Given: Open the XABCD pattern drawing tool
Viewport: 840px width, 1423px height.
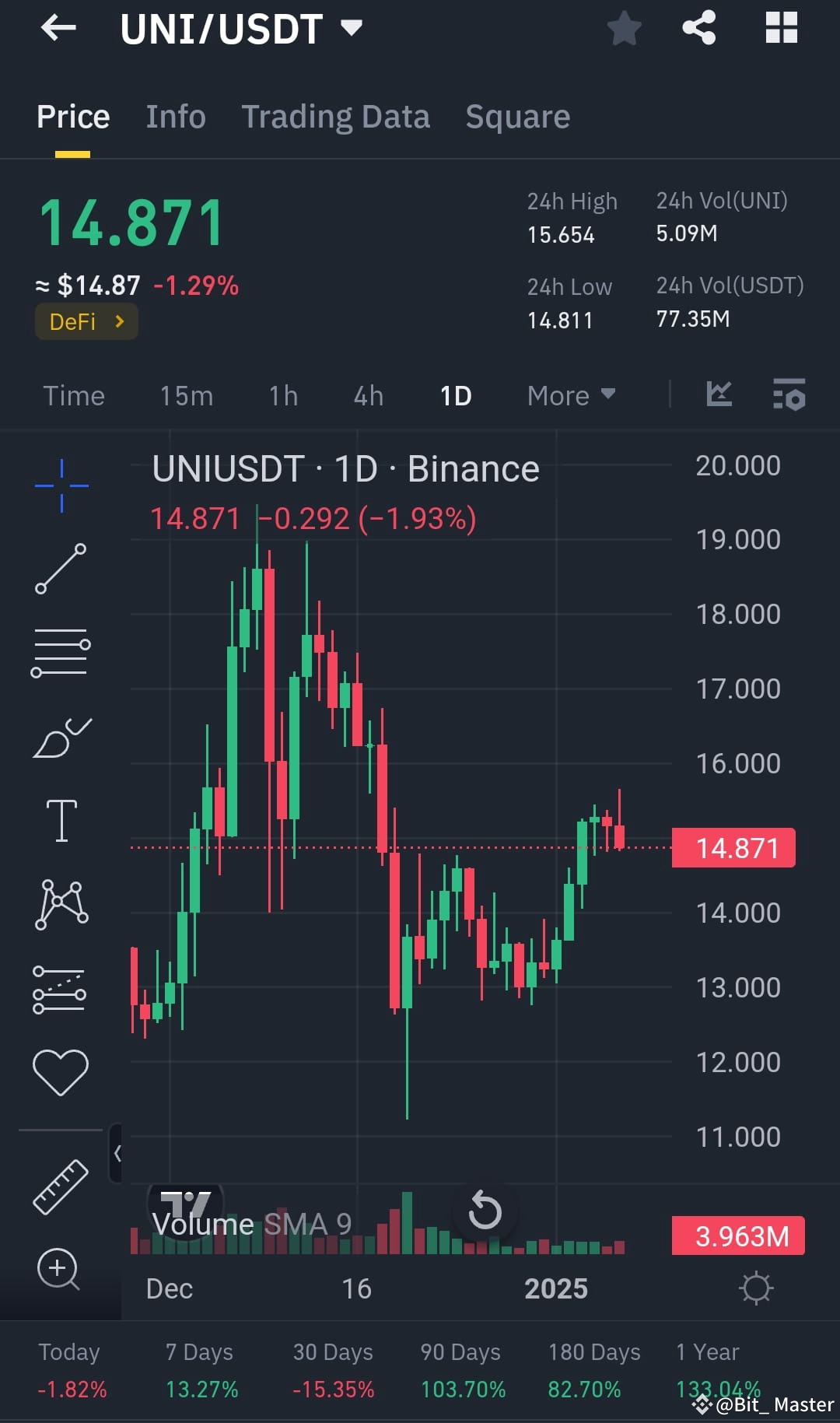Looking at the screenshot, I should (61, 904).
